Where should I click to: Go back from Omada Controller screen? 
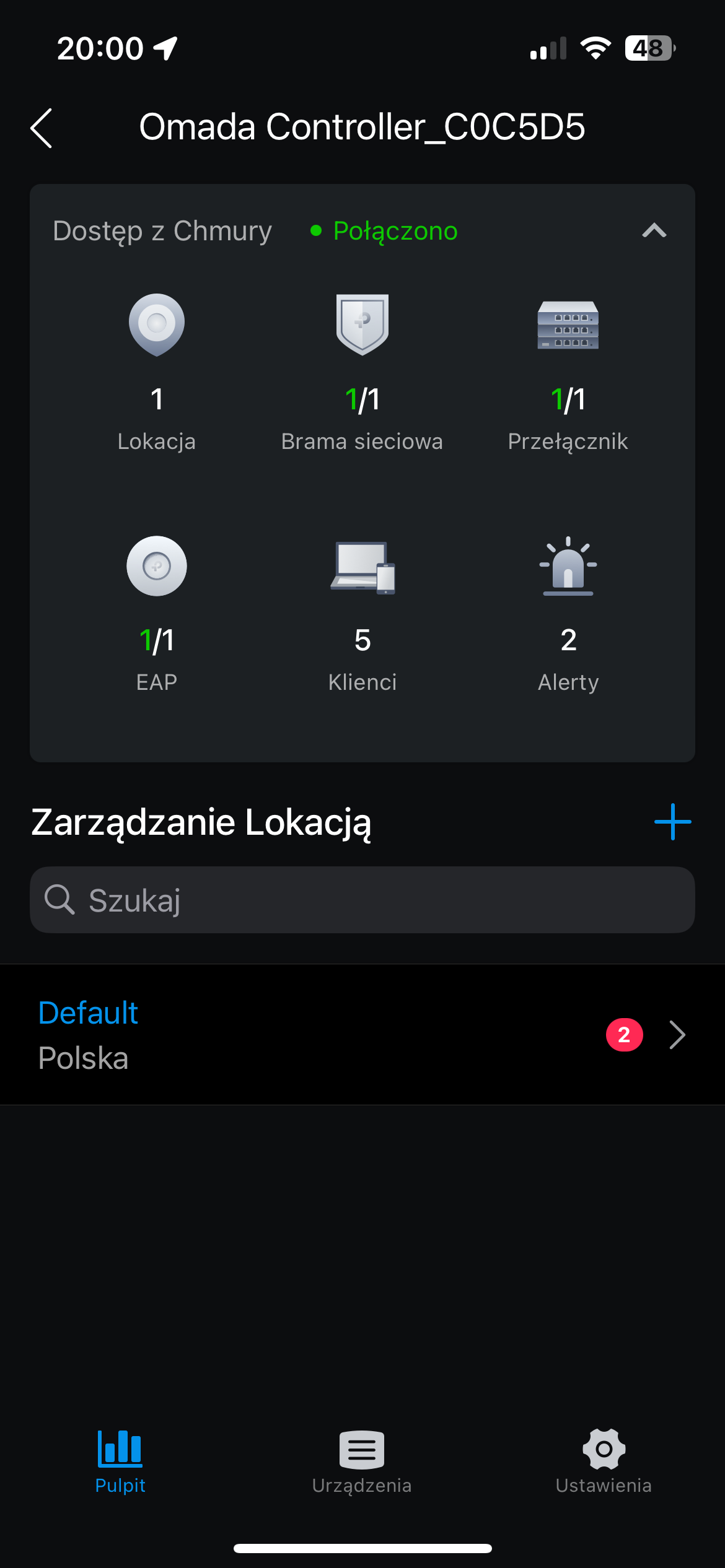pyautogui.click(x=42, y=128)
